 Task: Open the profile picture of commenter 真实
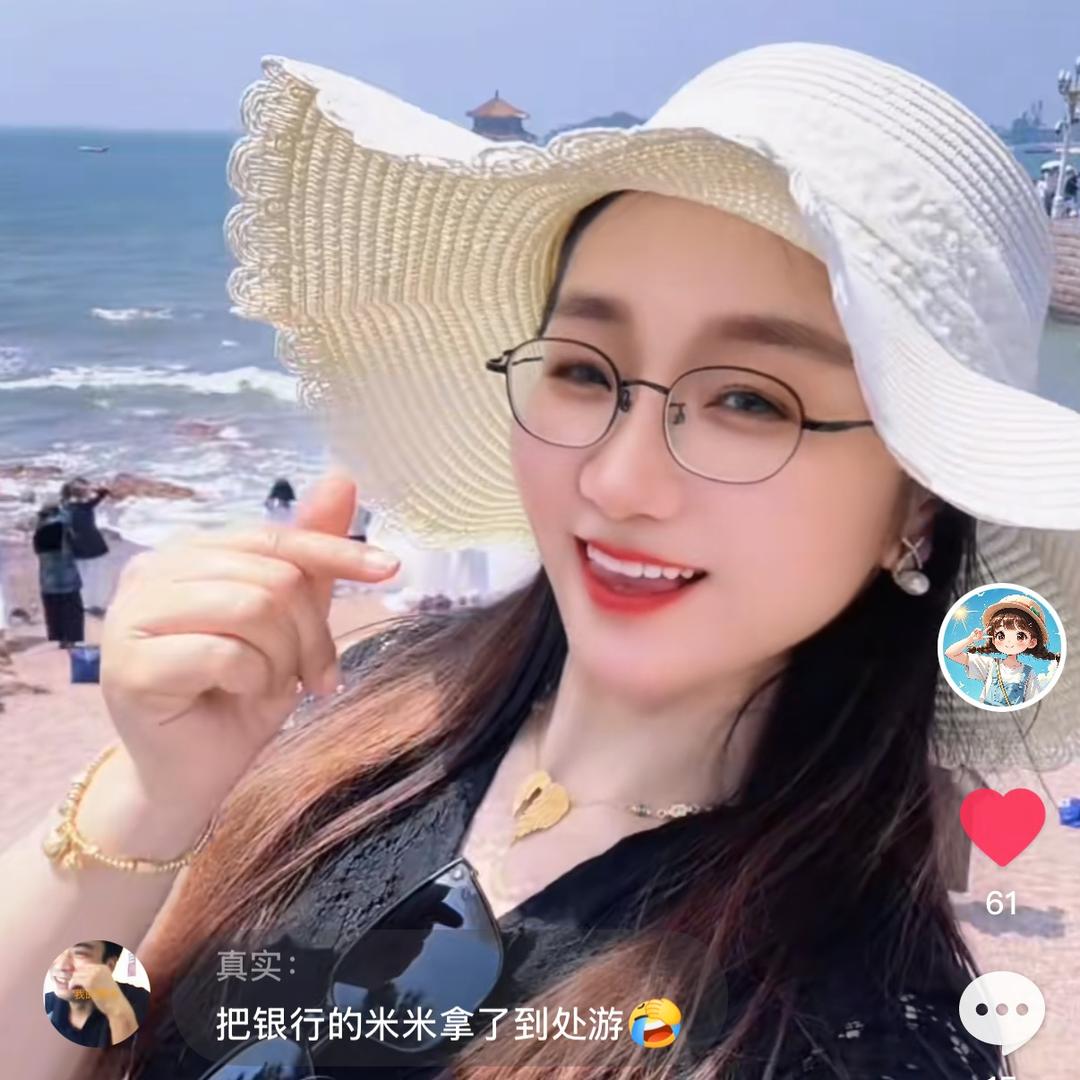[96, 993]
